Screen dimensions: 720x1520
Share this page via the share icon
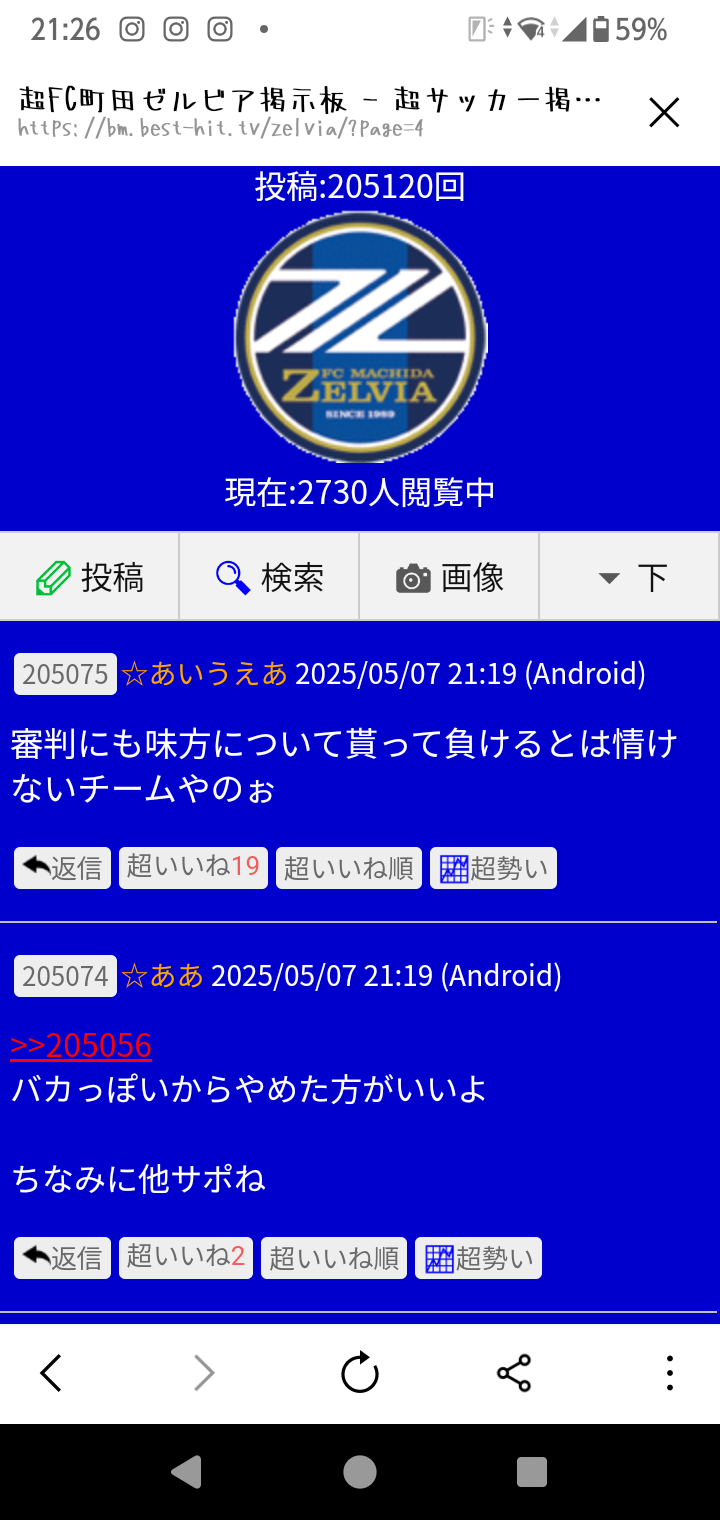tap(514, 1373)
